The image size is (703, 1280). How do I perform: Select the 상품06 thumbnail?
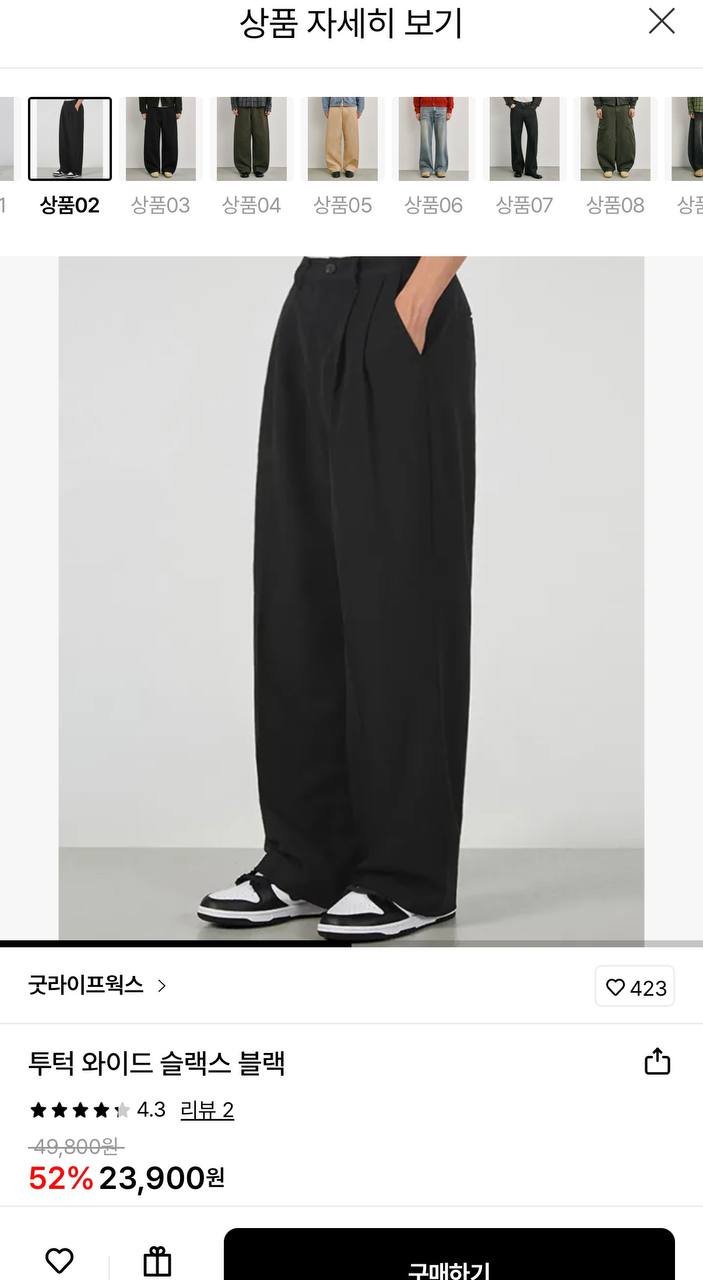pos(433,139)
